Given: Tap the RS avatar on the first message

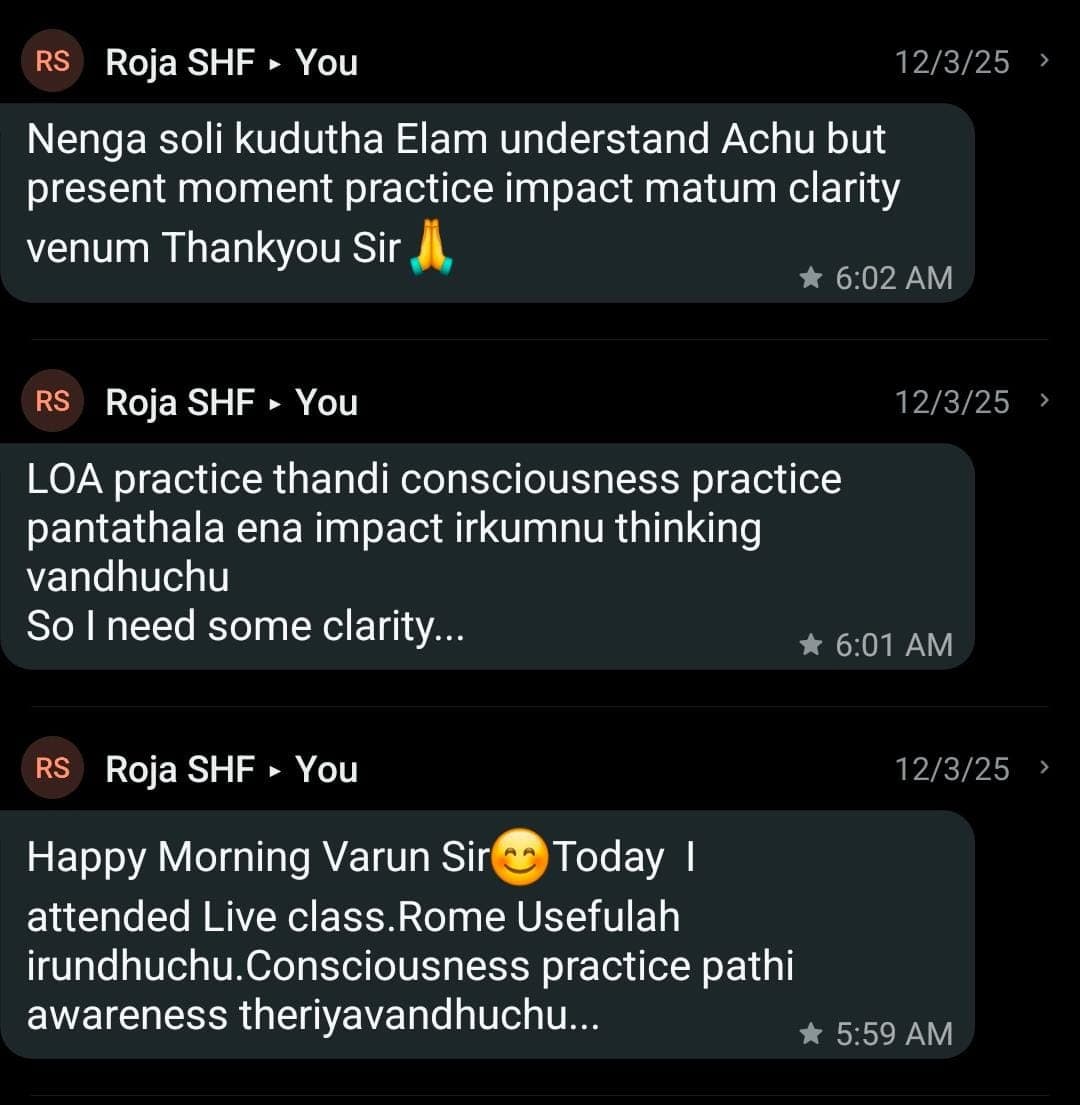Looking at the screenshot, I should pos(52,61).
